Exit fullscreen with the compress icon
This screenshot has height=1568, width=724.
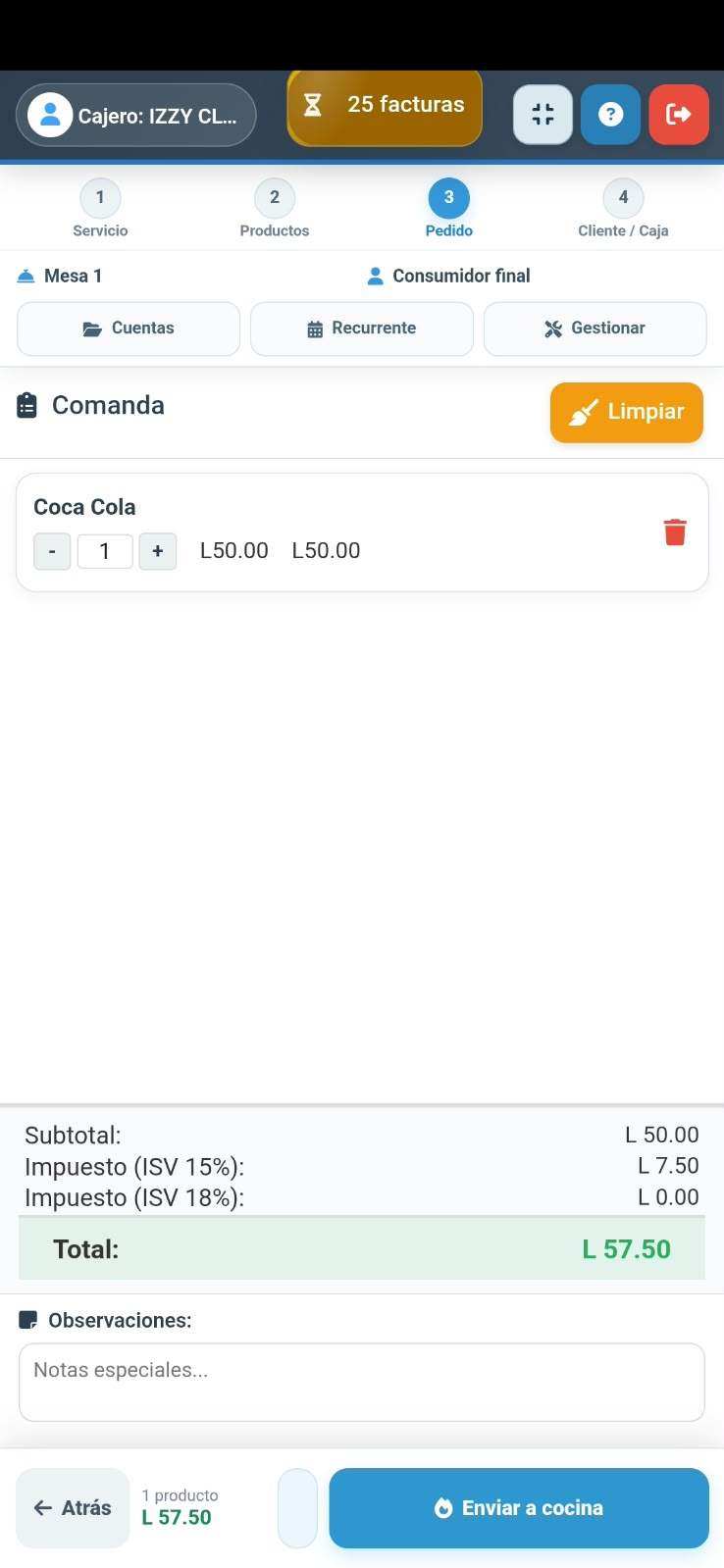[543, 115]
